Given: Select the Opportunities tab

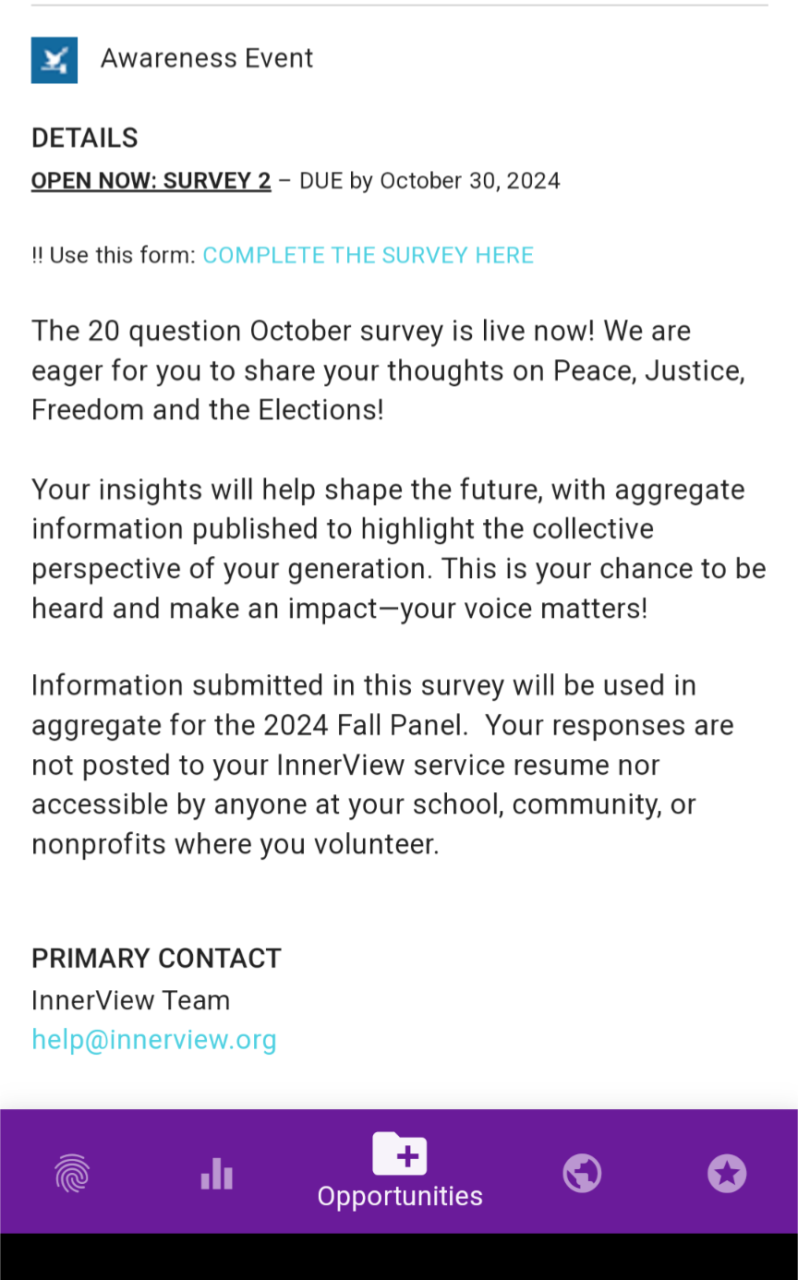Looking at the screenshot, I should (400, 1171).
